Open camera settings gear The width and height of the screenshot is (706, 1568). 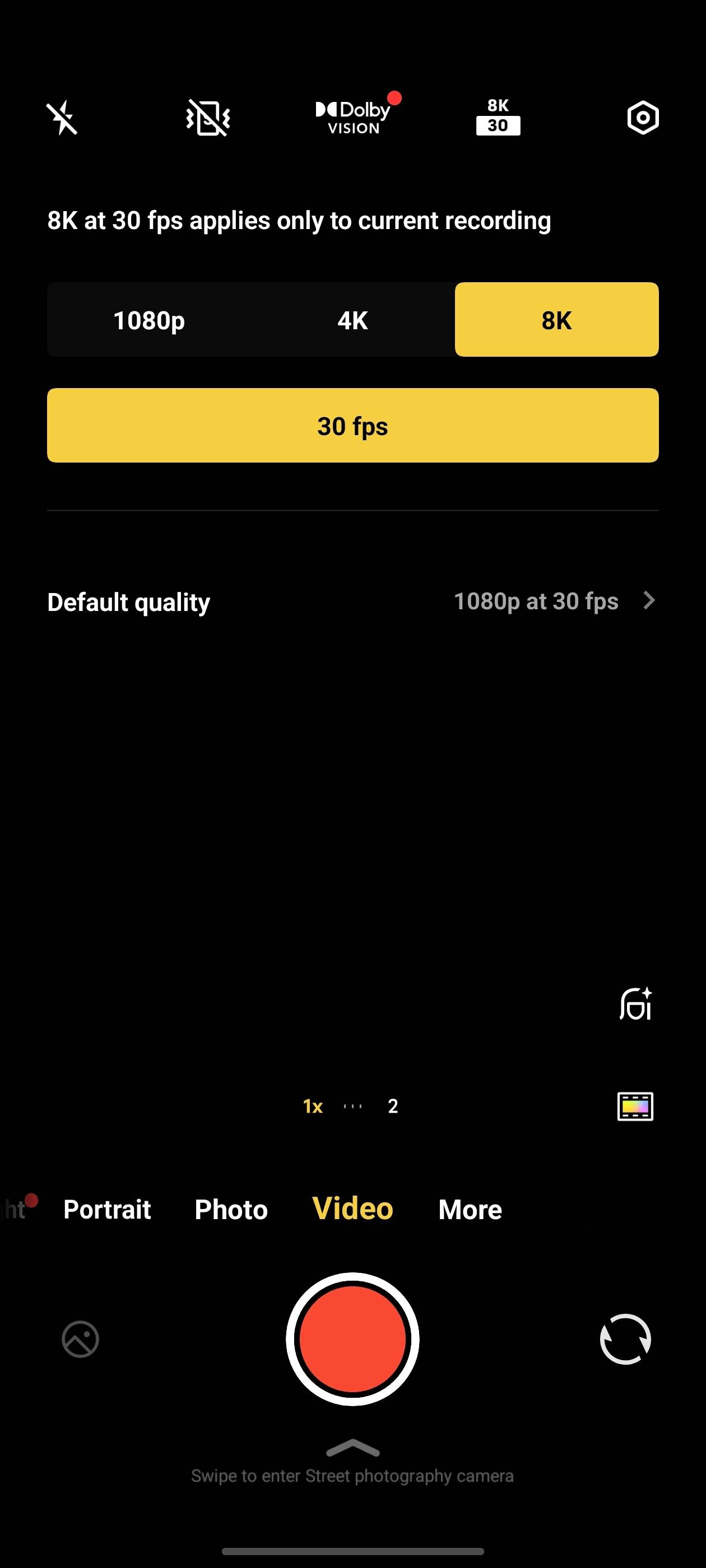tap(643, 118)
